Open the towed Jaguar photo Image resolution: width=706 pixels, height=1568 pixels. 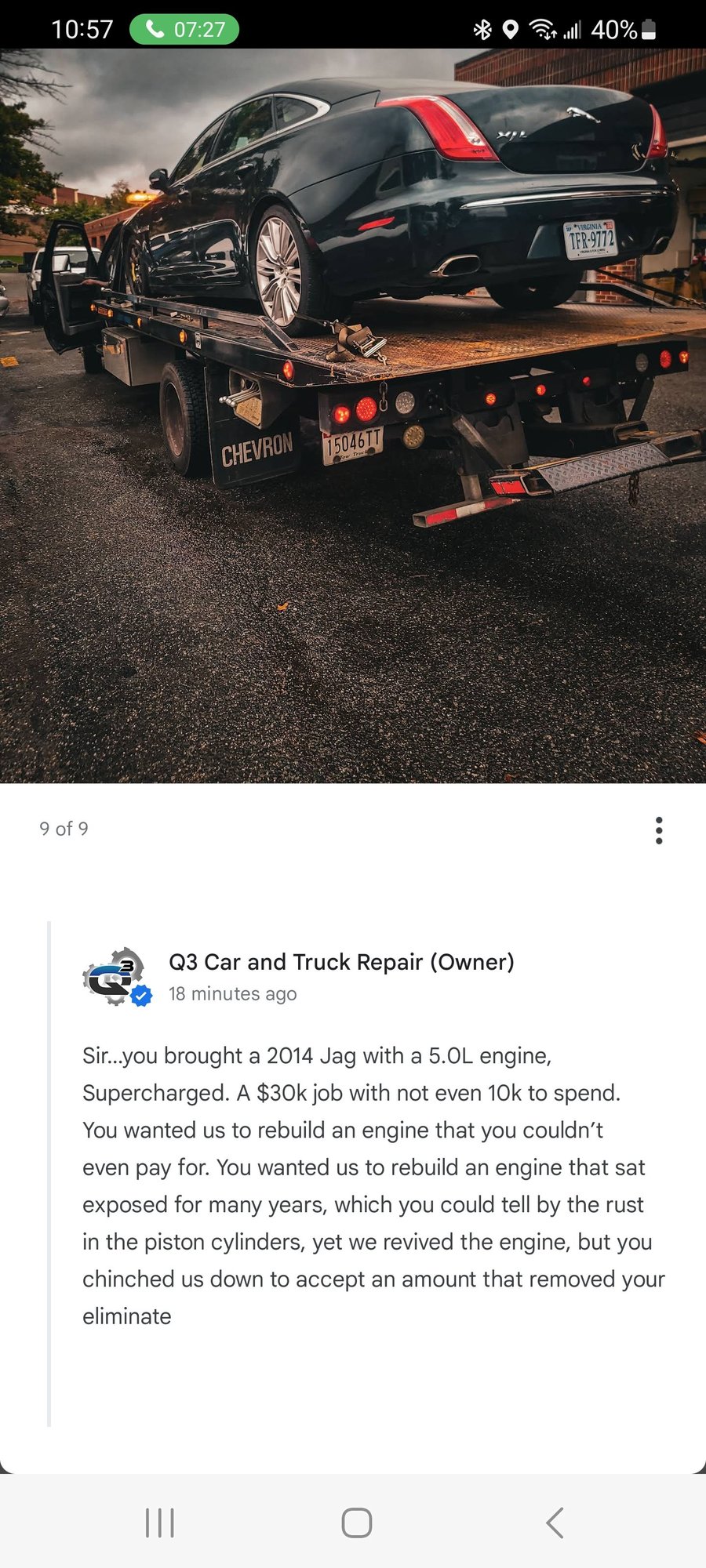[353, 416]
